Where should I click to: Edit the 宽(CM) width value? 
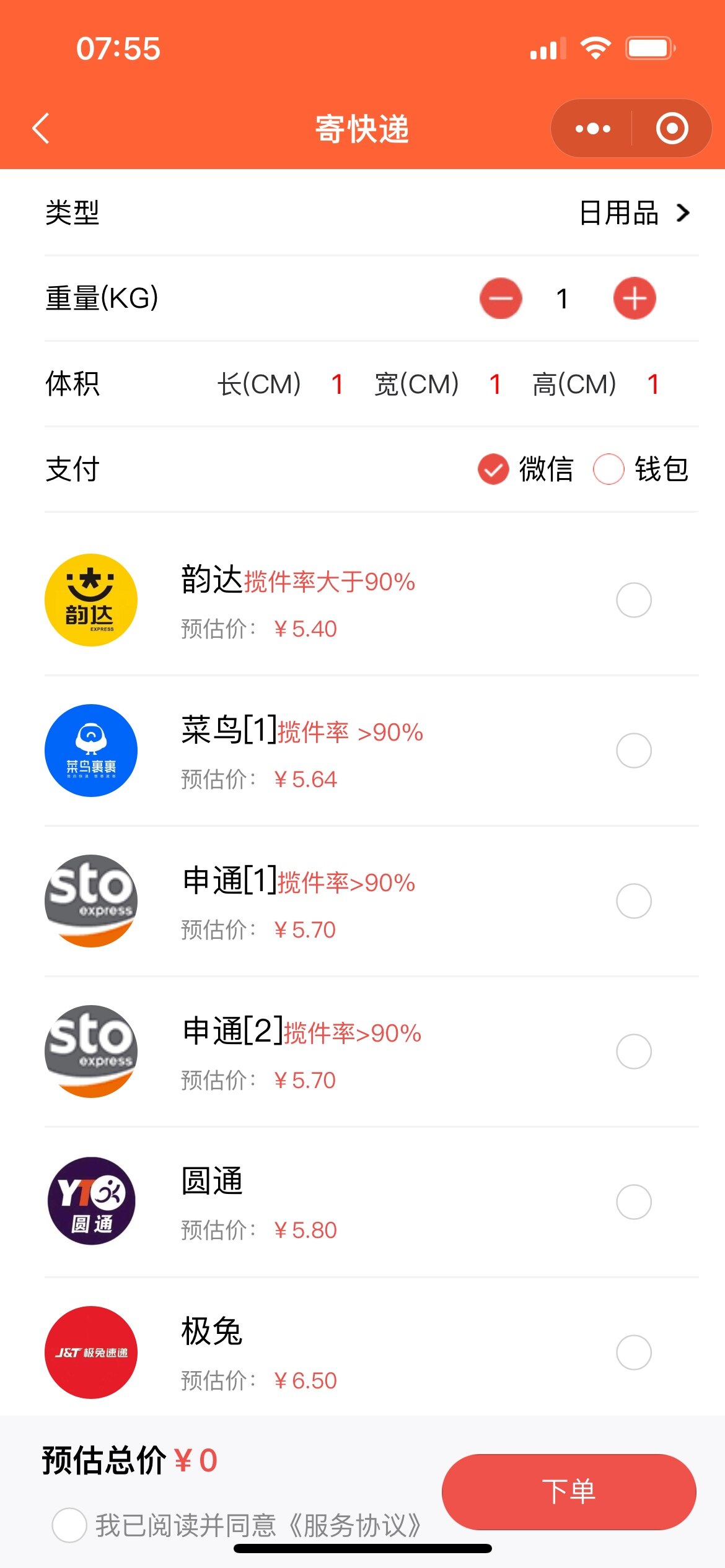(x=495, y=384)
